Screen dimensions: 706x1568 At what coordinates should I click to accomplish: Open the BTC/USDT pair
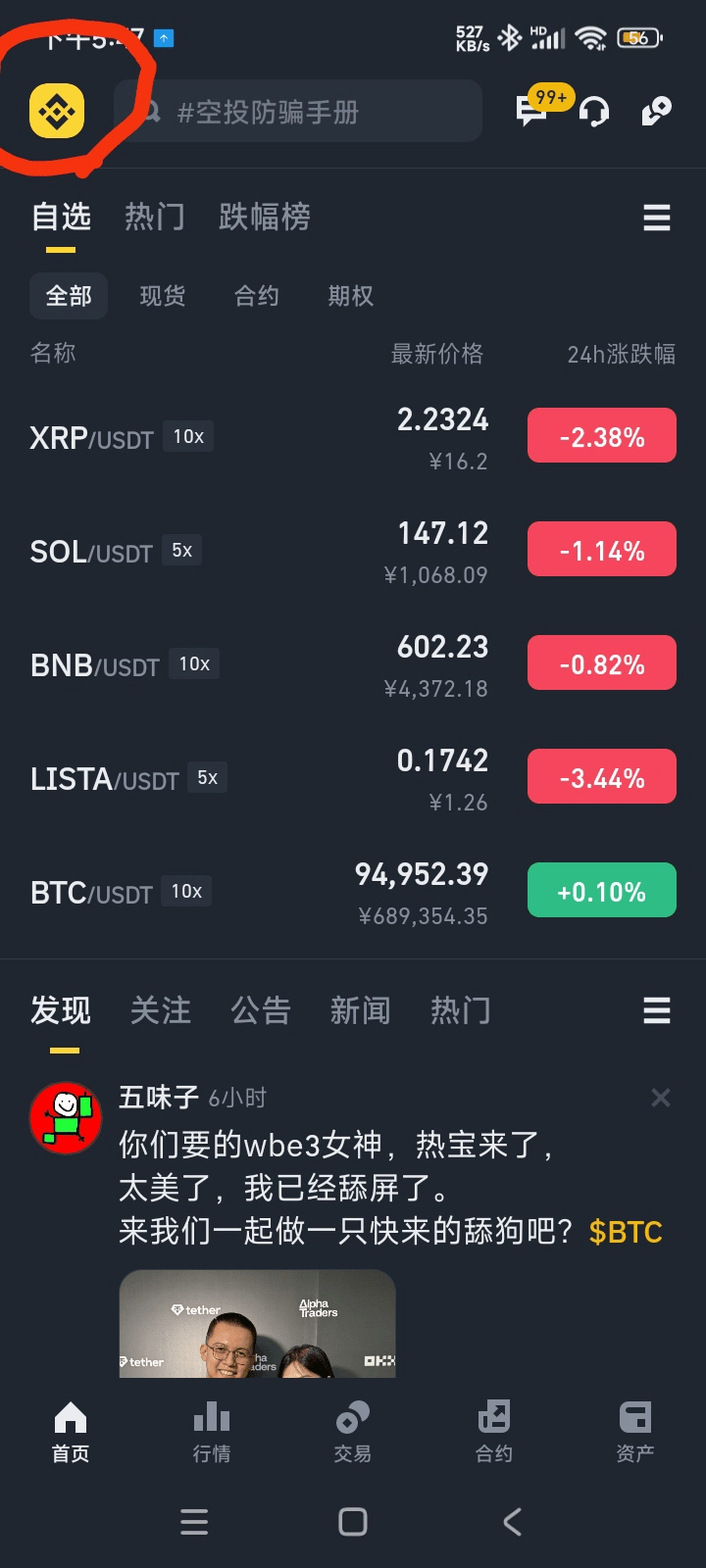click(353, 892)
